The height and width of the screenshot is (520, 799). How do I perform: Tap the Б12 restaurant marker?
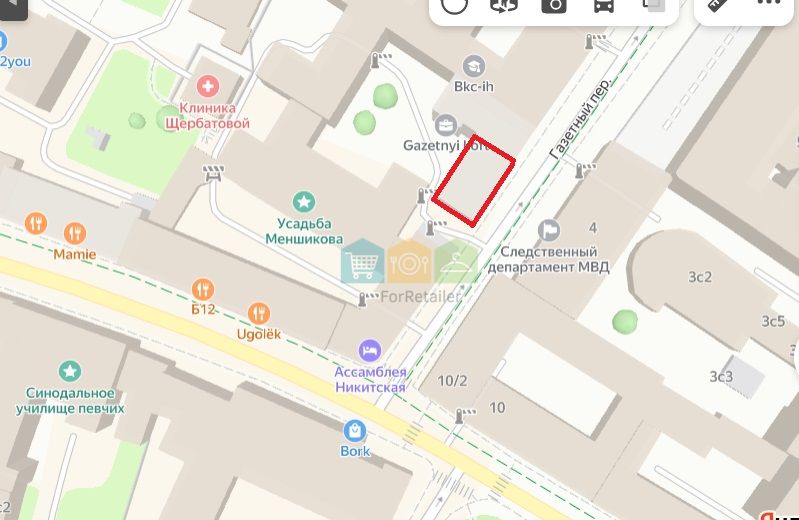pyautogui.click(x=203, y=290)
